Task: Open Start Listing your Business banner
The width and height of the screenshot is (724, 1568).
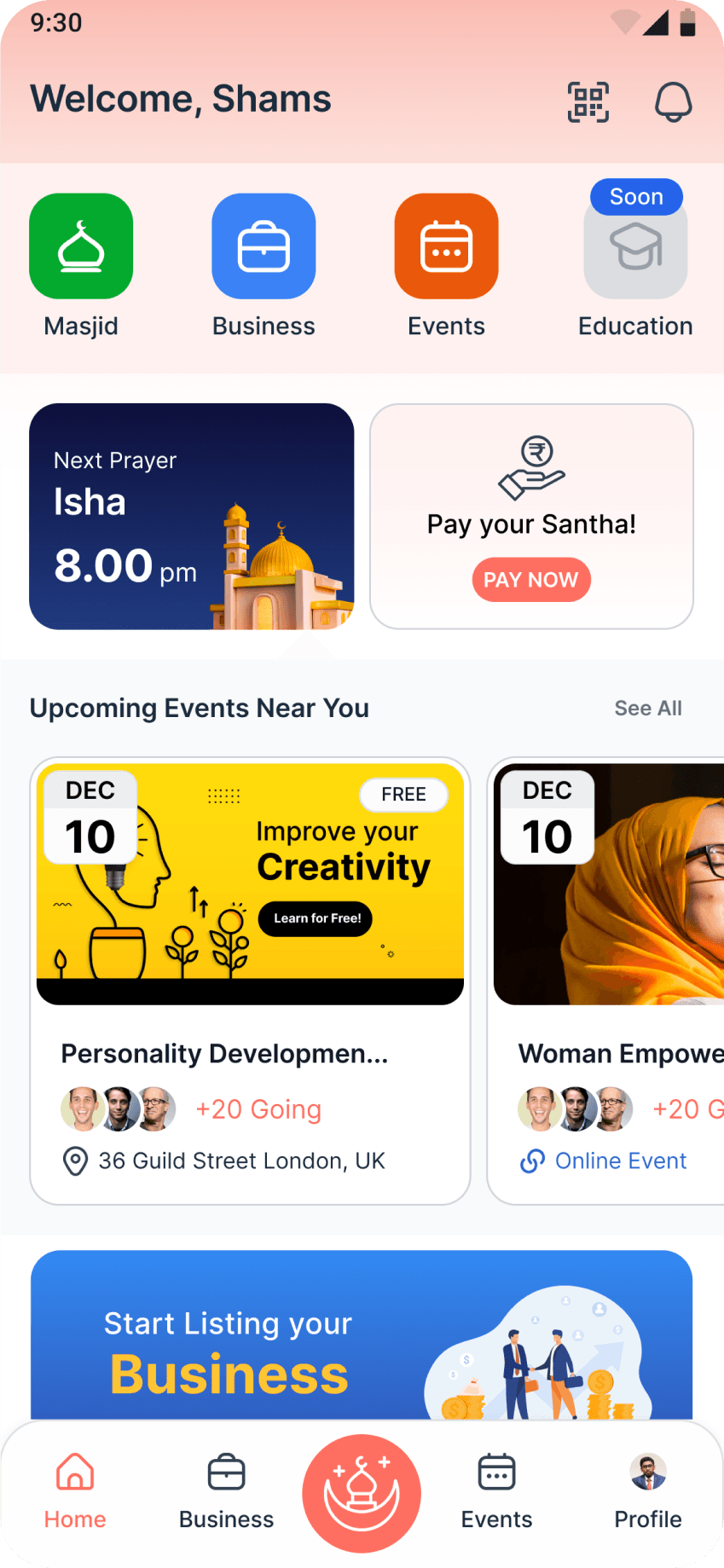Action: click(362, 1339)
